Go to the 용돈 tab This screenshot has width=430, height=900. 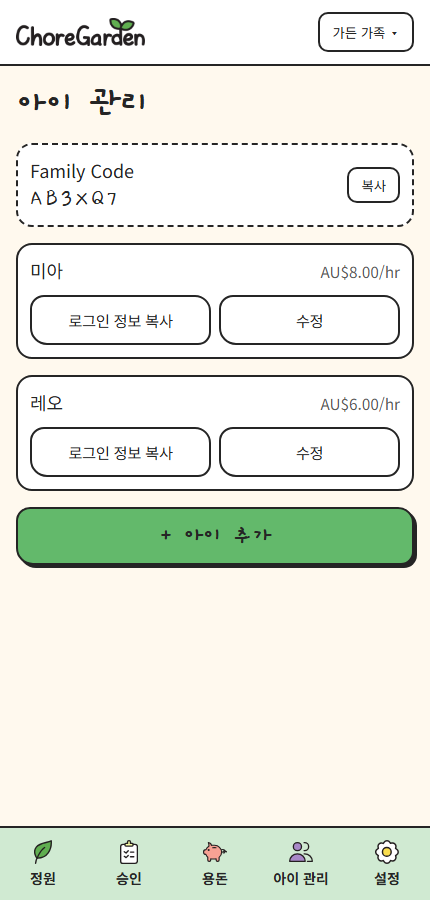(x=215, y=863)
